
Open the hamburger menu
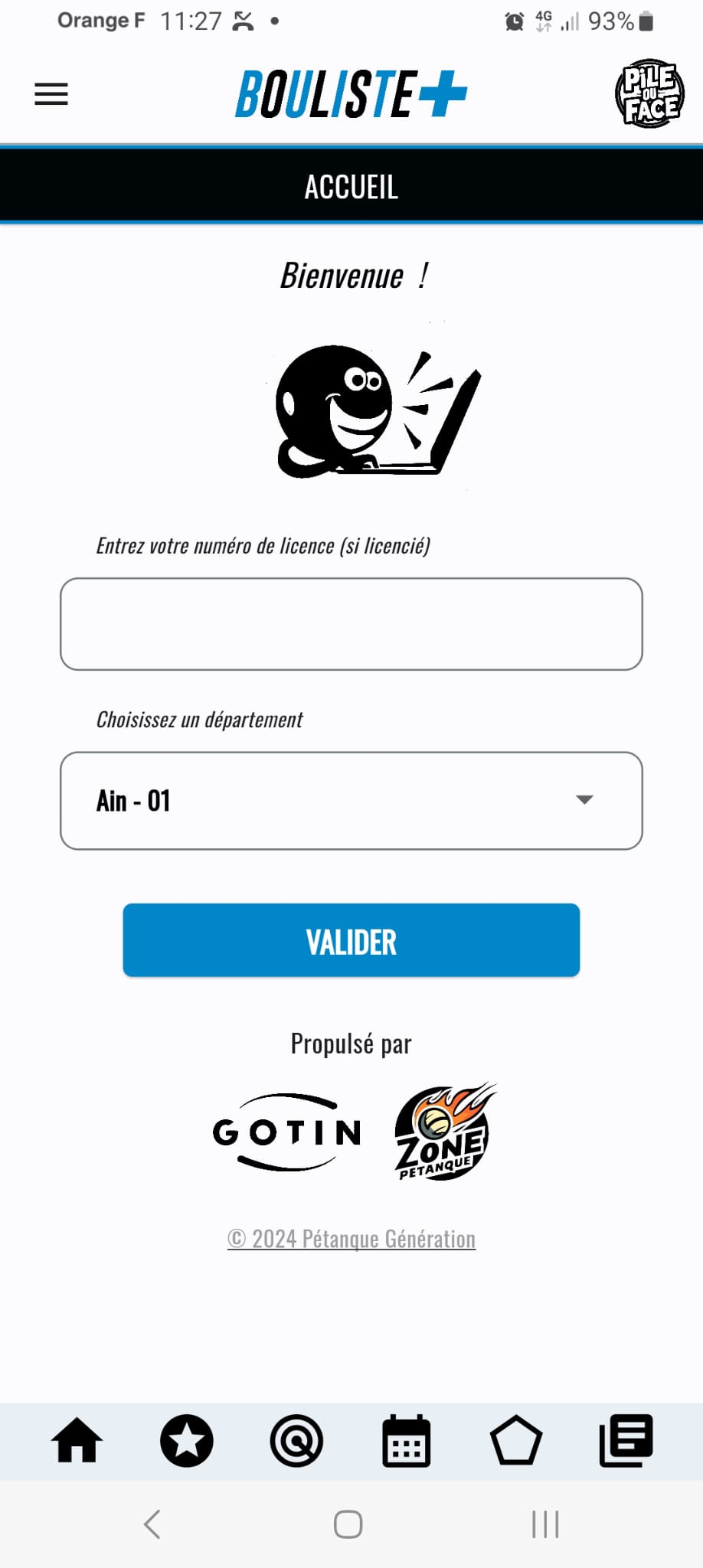pos(51,94)
